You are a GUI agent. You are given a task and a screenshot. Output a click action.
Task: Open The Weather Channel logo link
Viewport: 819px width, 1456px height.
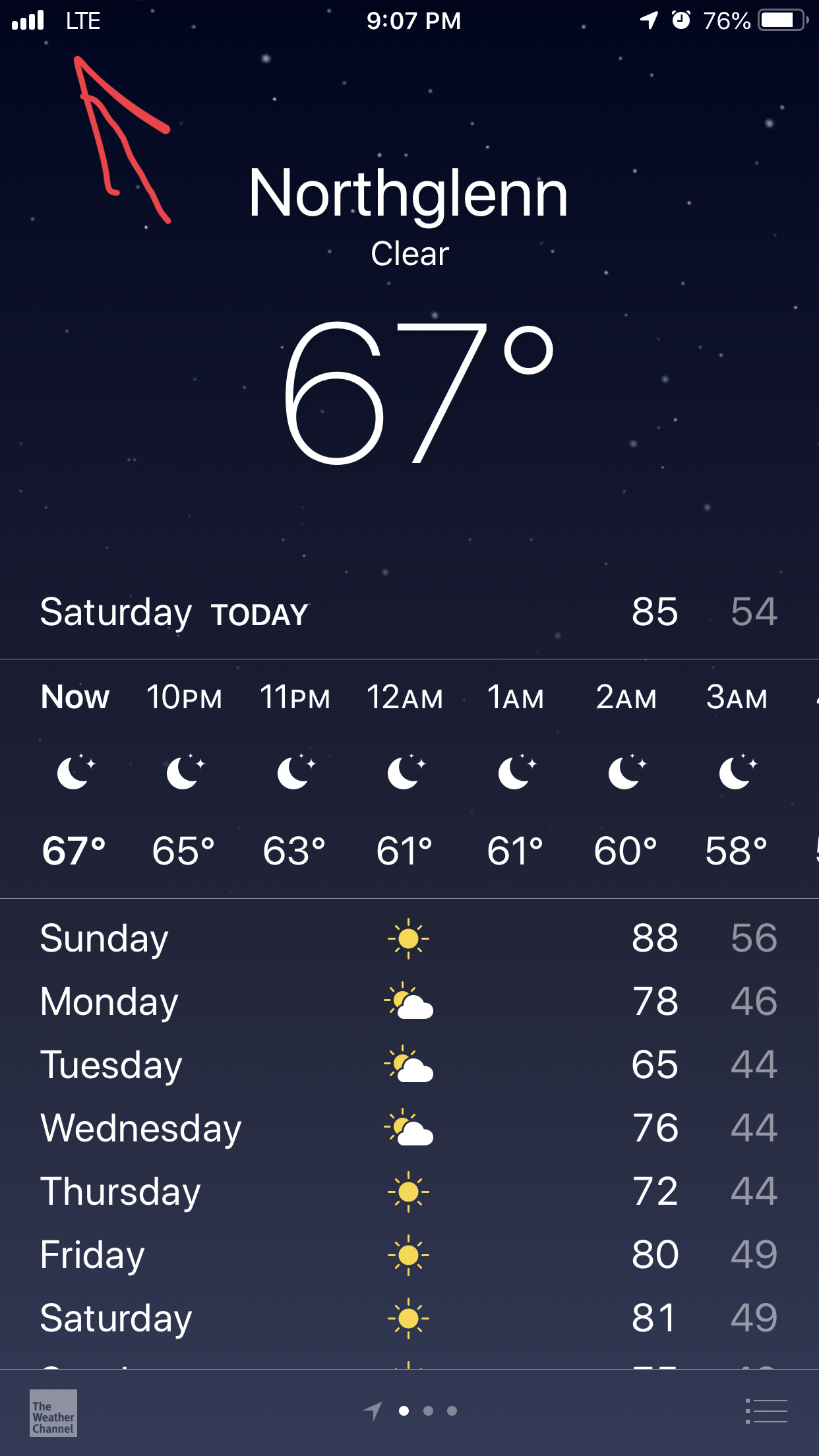click(x=53, y=1412)
